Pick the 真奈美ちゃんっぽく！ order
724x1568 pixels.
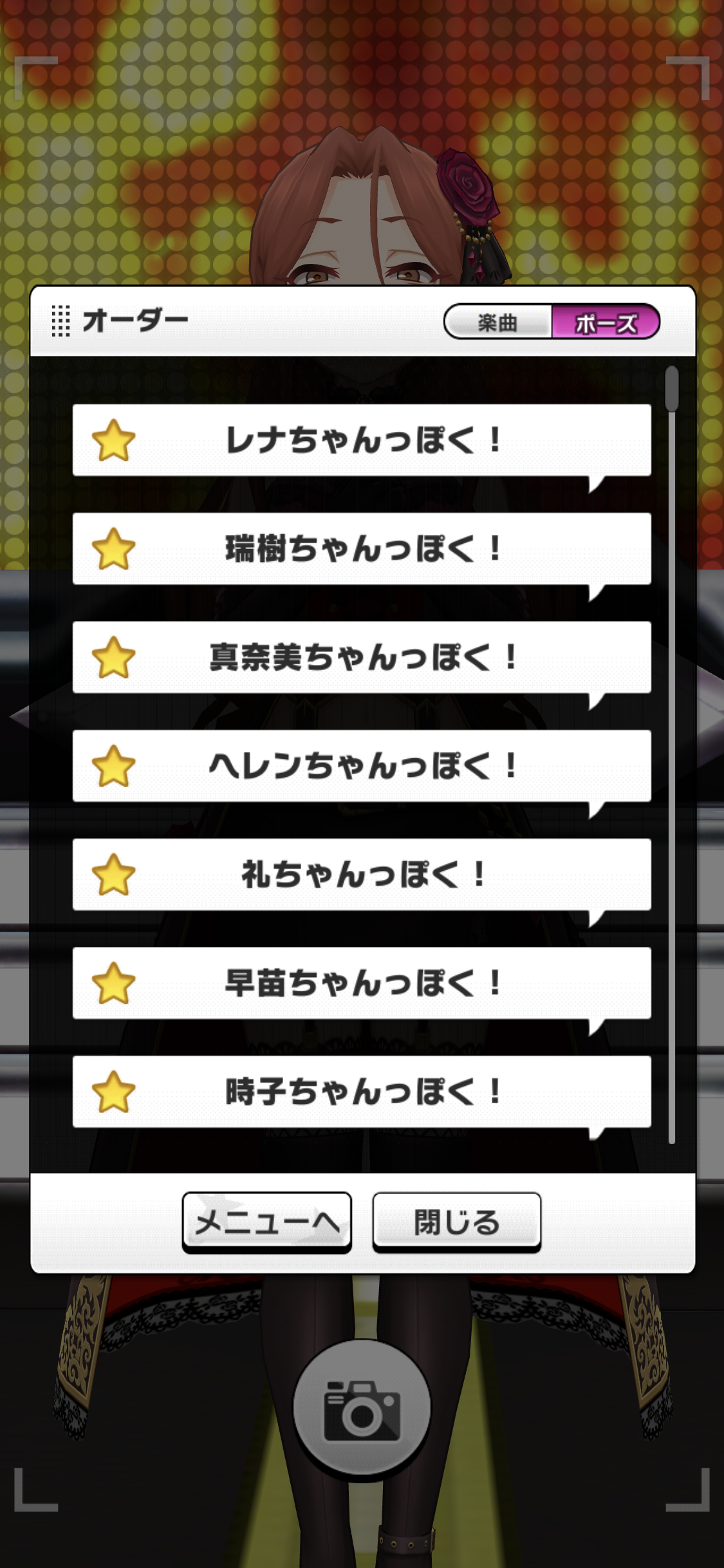(x=362, y=657)
